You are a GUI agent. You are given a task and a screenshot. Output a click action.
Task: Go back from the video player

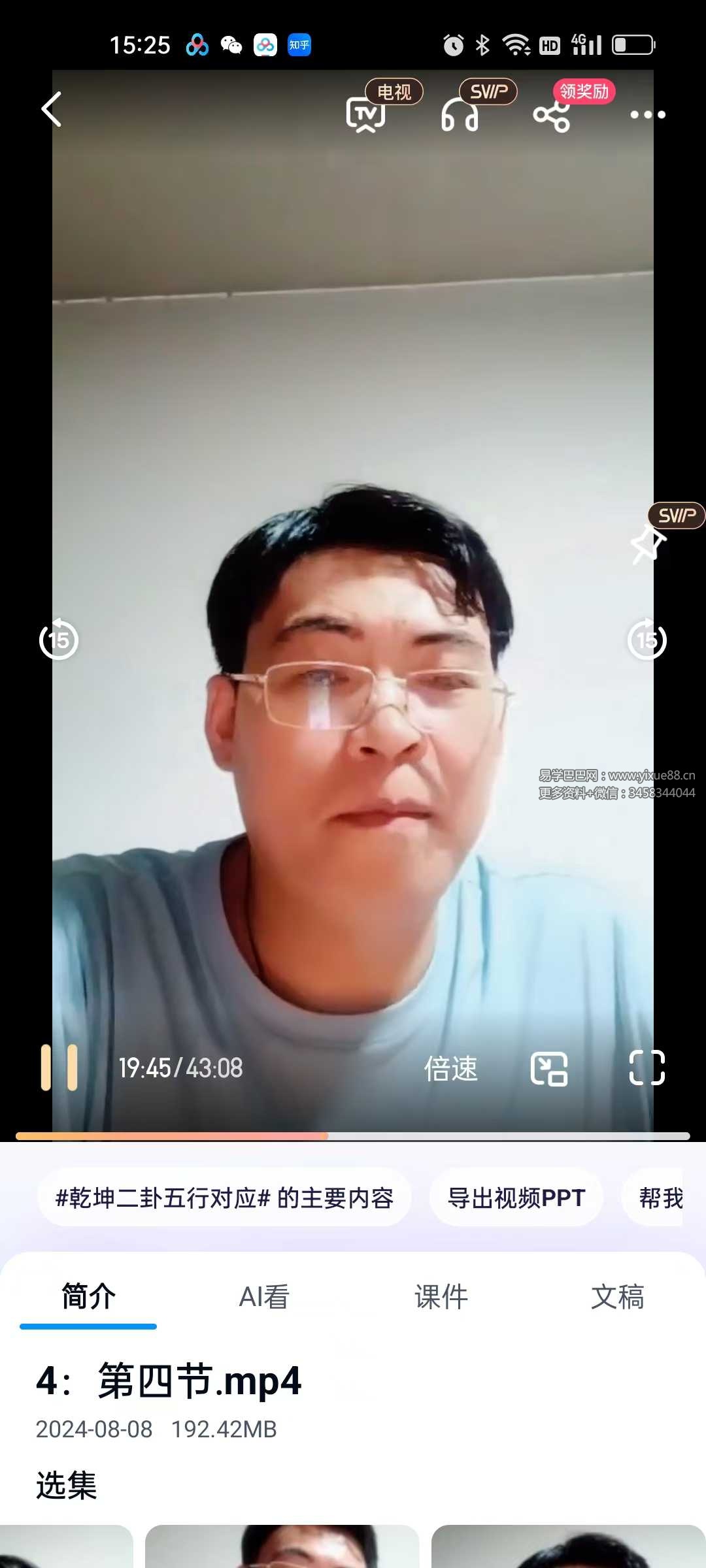(51, 110)
